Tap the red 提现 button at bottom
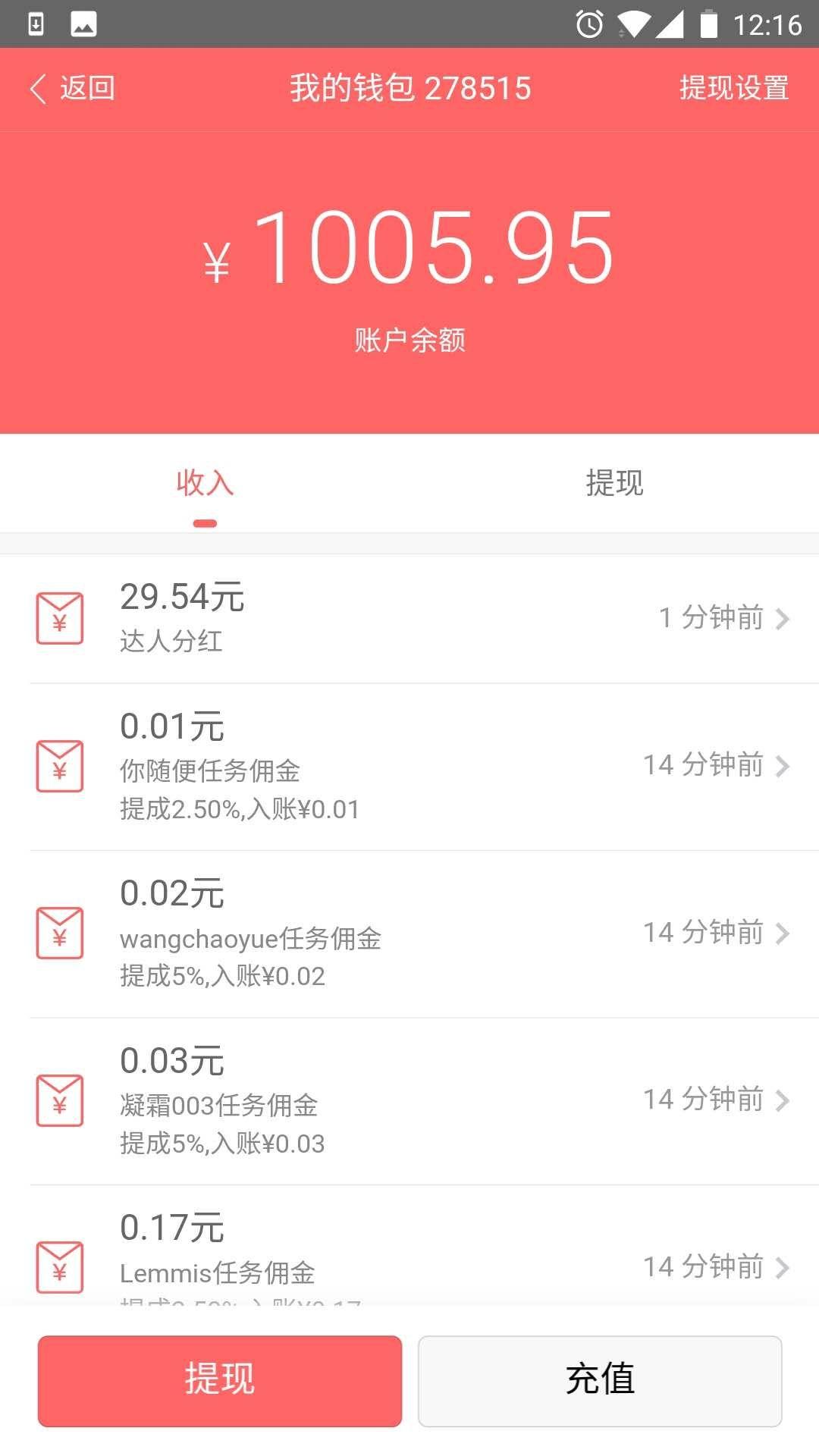Image resolution: width=819 pixels, height=1456 pixels. coord(219,1380)
